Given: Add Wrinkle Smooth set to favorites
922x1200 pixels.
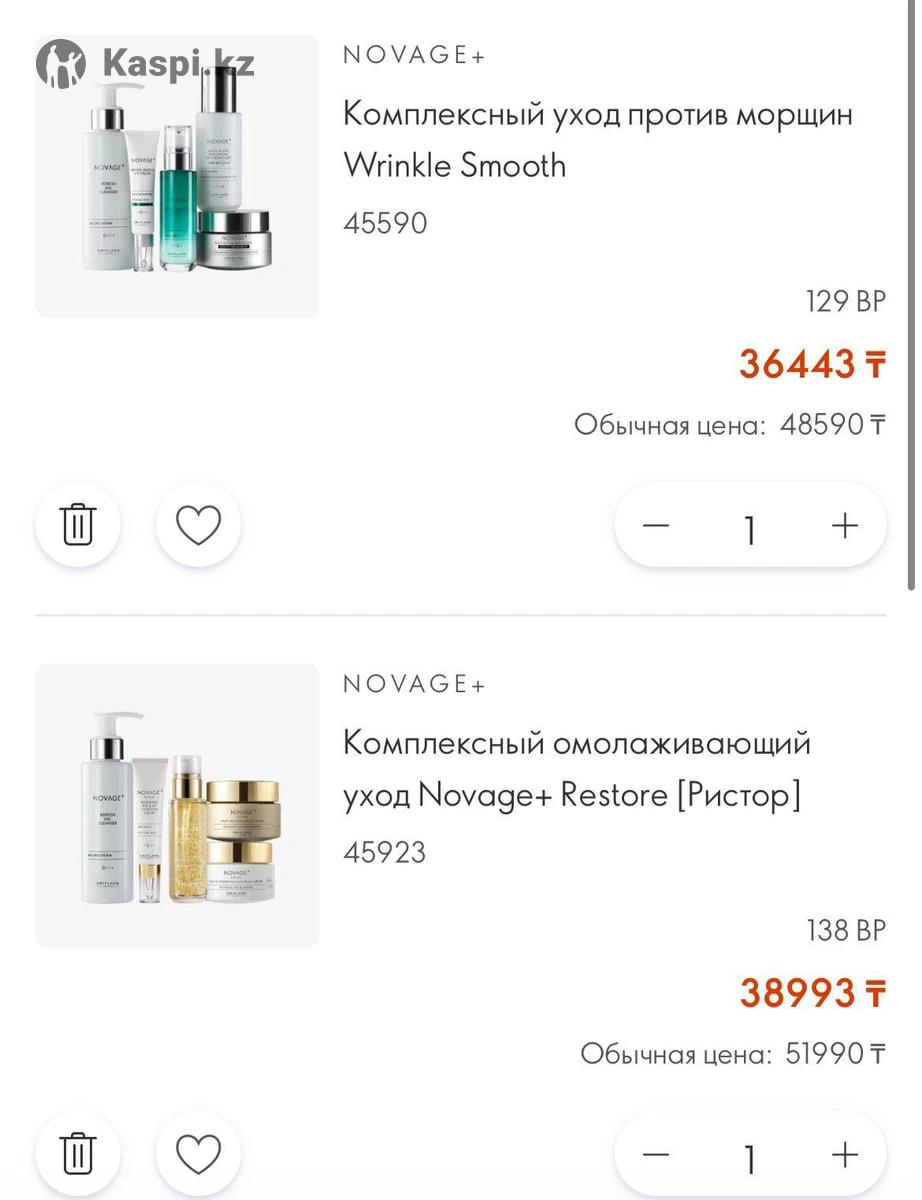Looking at the screenshot, I should [198, 525].
